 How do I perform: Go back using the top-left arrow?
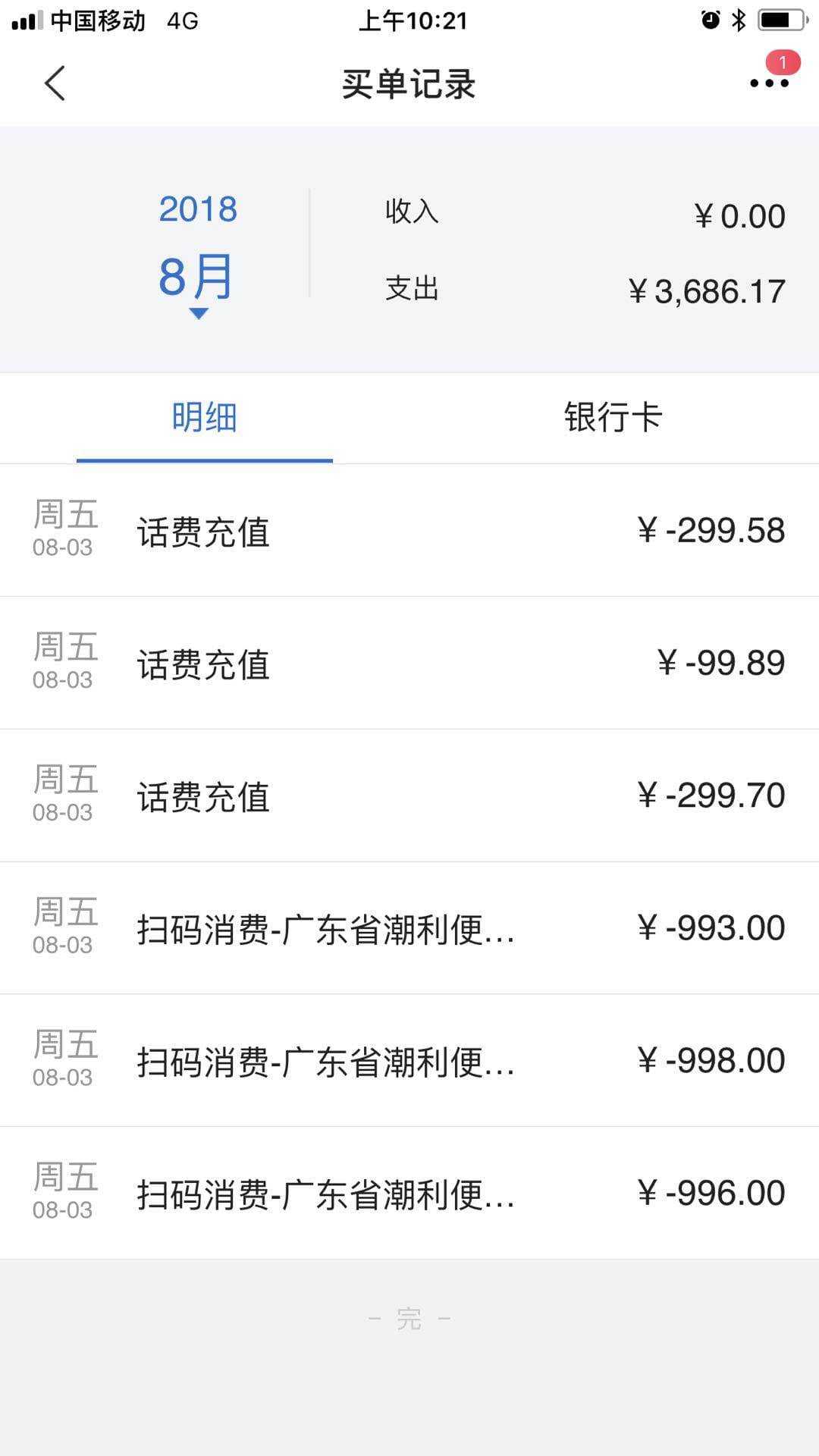click(x=55, y=83)
